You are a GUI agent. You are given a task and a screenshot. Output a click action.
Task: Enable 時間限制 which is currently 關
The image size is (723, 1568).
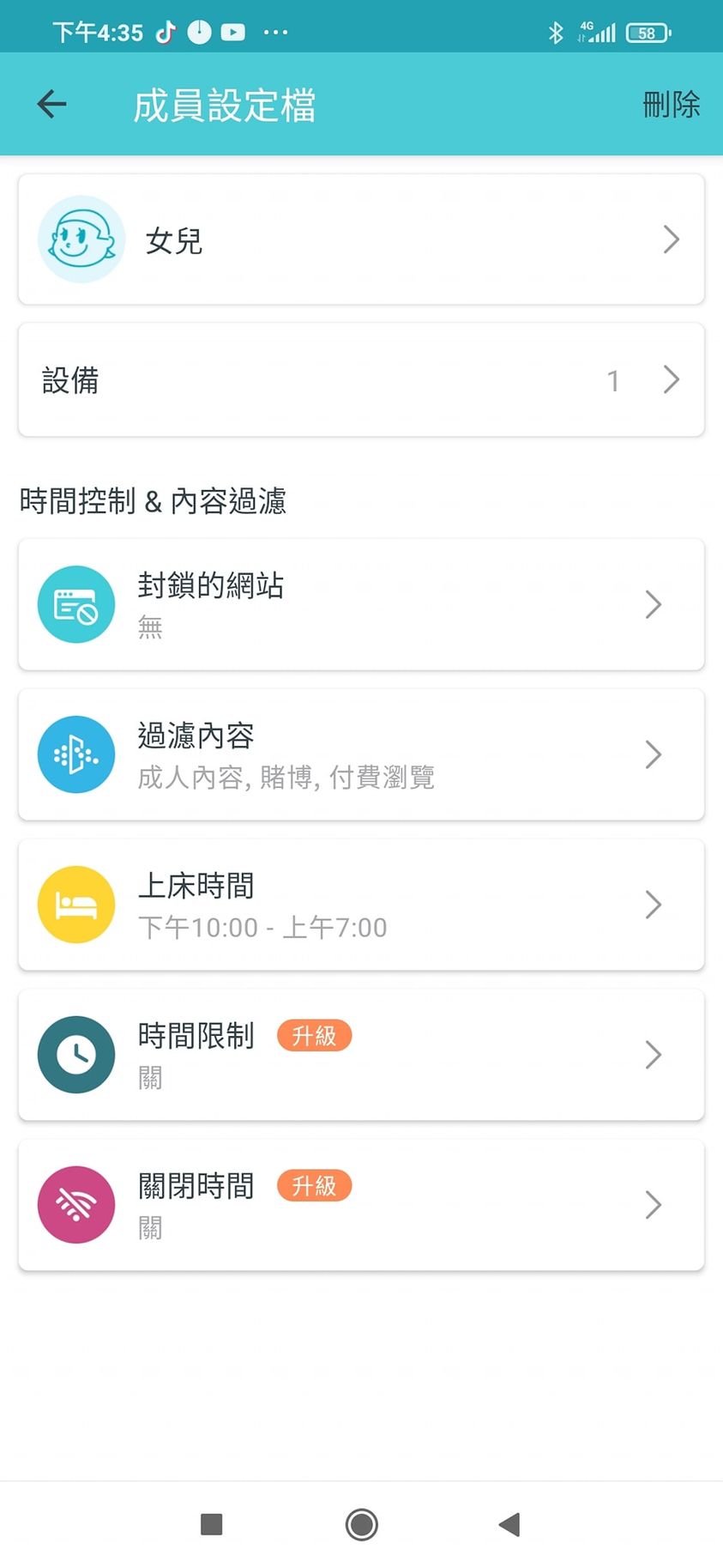pos(360,1055)
